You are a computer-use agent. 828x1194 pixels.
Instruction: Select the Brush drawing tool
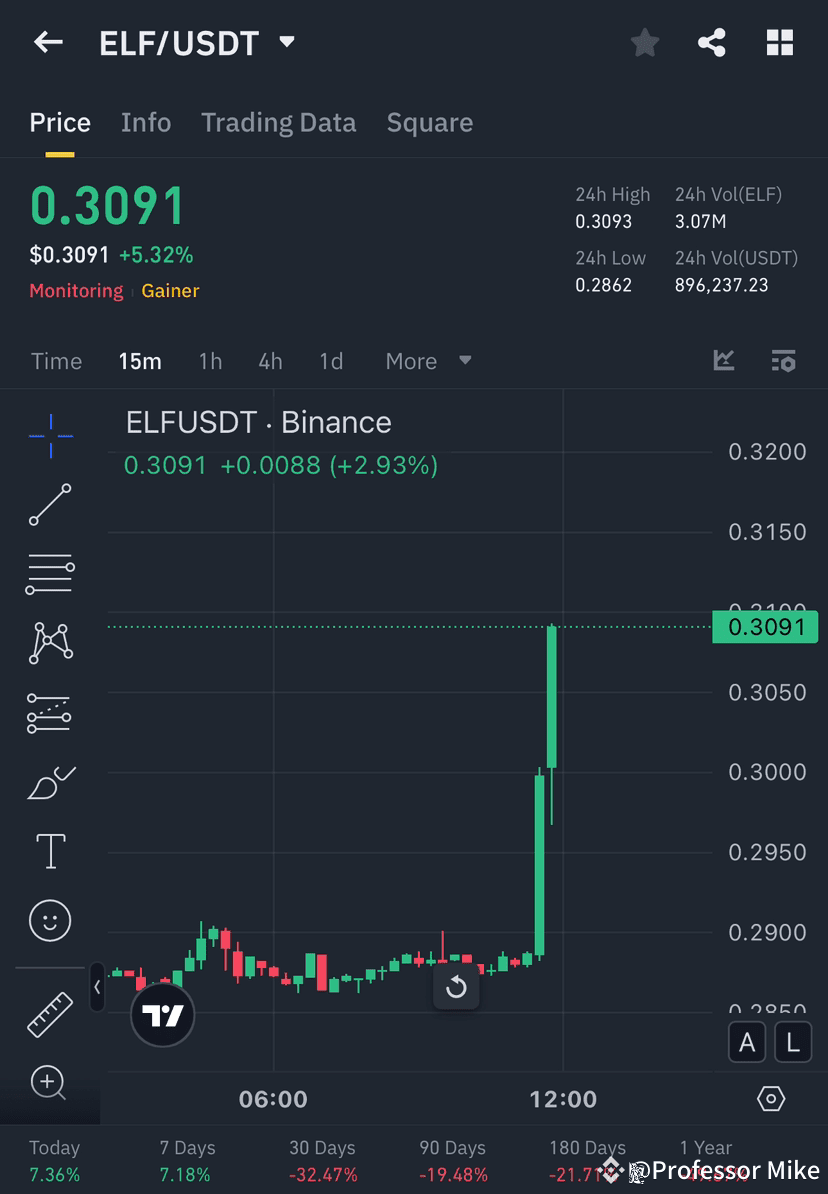pyautogui.click(x=50, y=783)
